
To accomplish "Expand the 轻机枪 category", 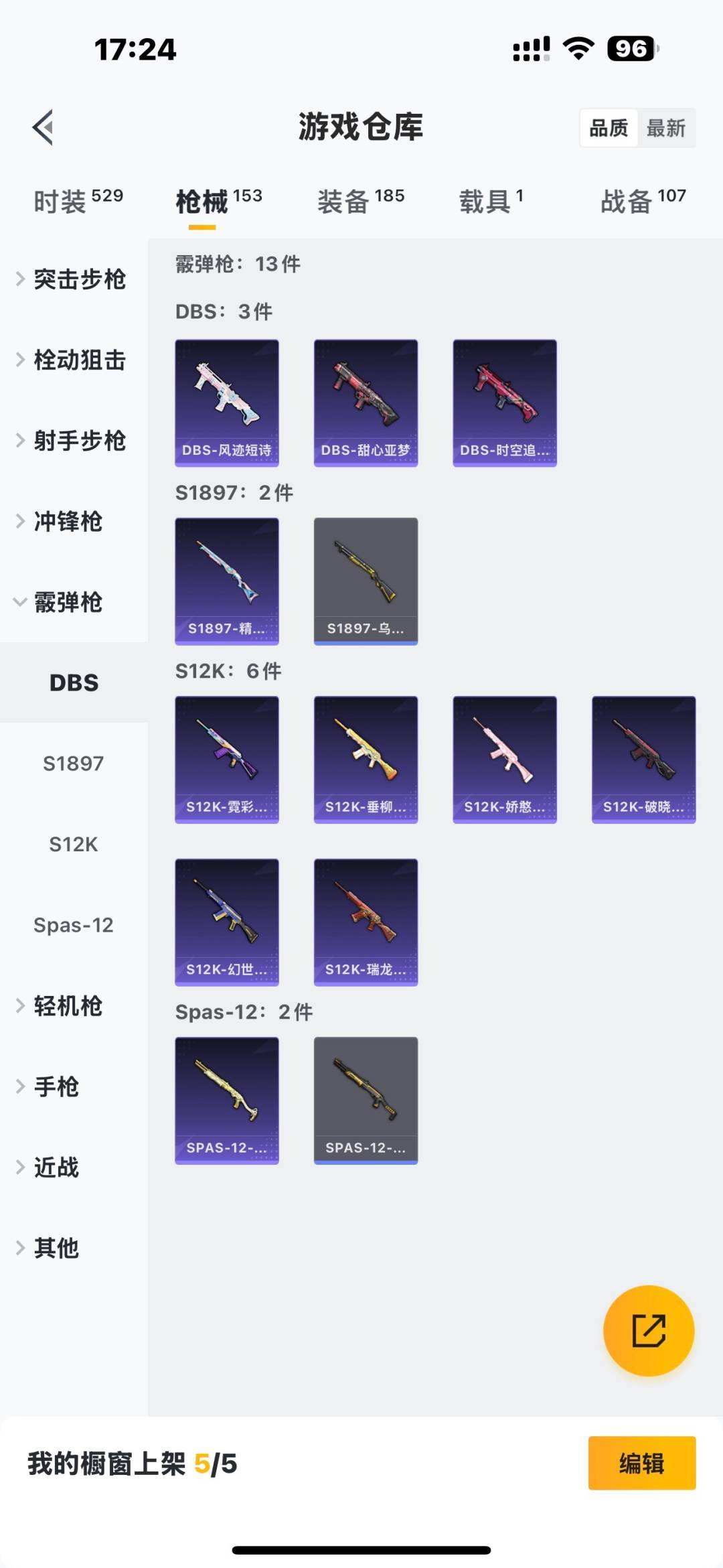I will [x=67, y=1006].
